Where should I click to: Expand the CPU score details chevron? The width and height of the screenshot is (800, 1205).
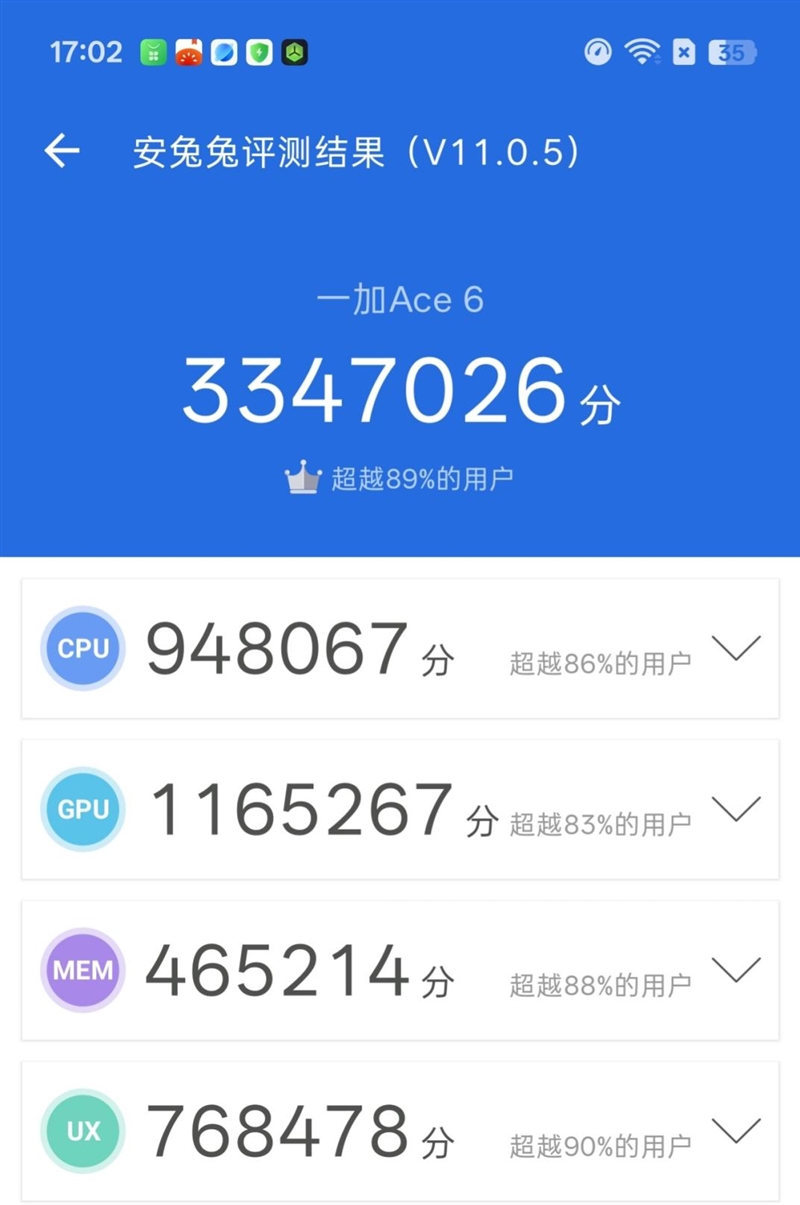pos(736,649)
